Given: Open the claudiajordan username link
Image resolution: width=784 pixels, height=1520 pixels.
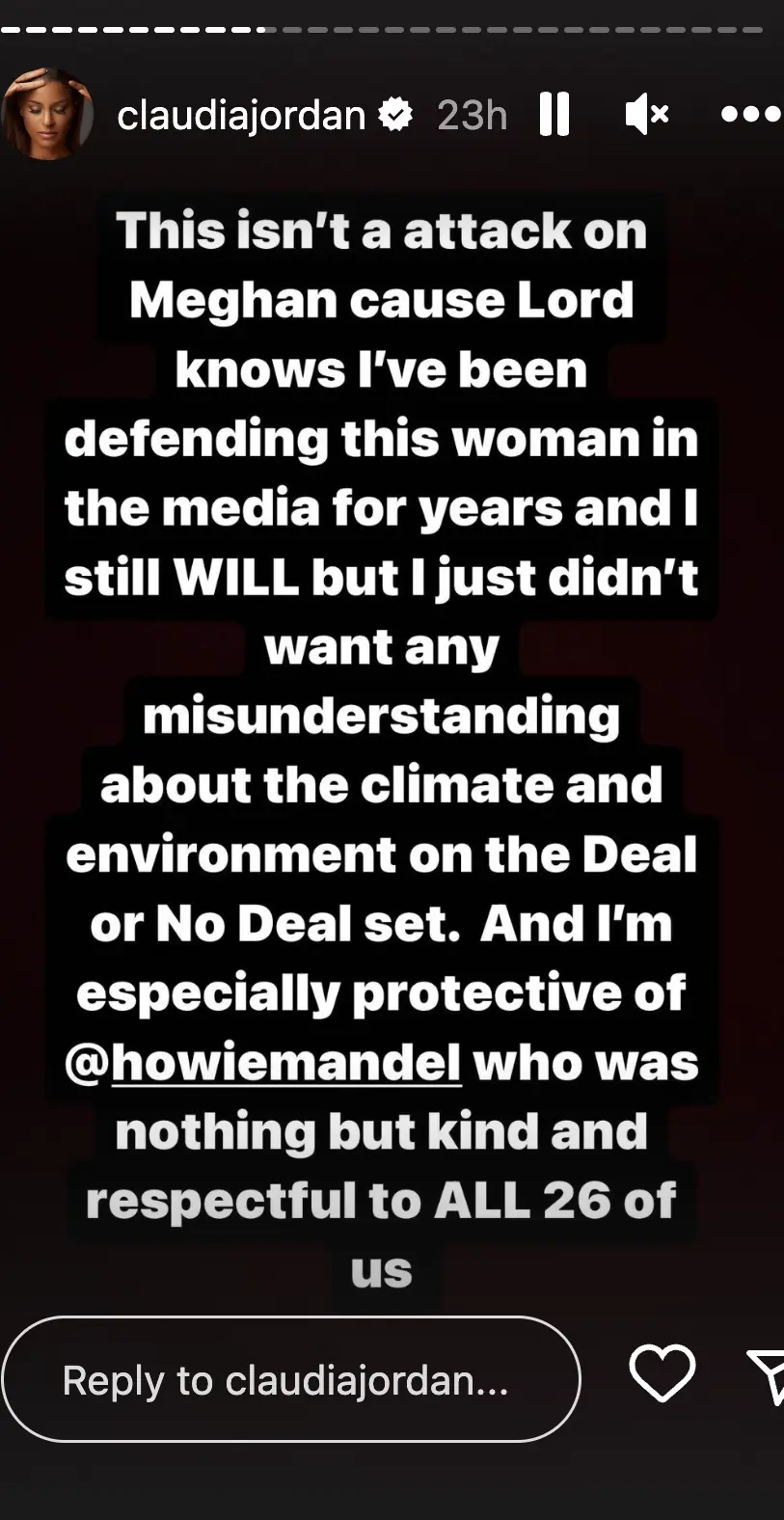Looking at the screenshot, I should [241, 116].
